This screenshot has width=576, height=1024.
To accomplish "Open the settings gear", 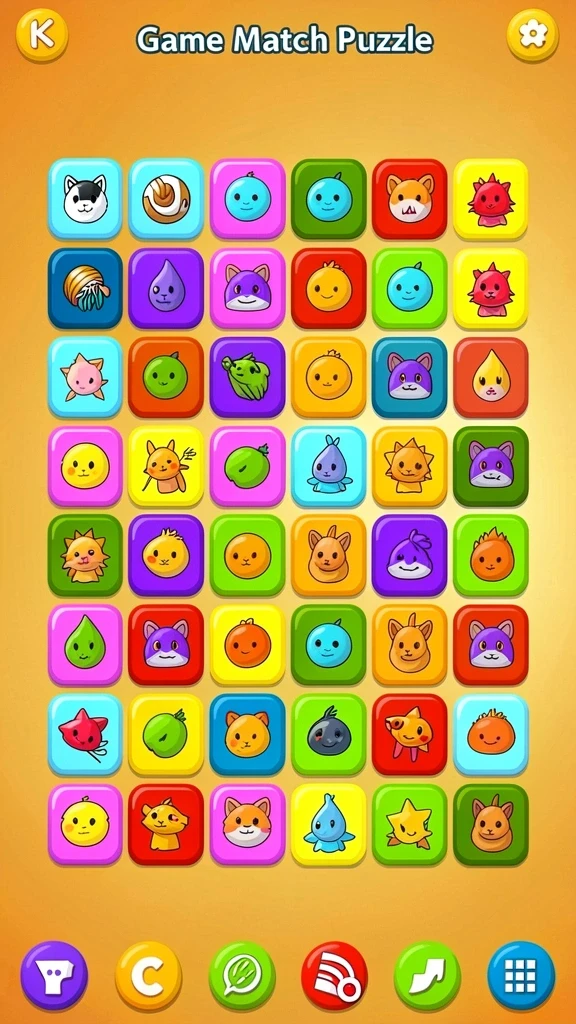I will pyautogui.click(x=533, y=35).
